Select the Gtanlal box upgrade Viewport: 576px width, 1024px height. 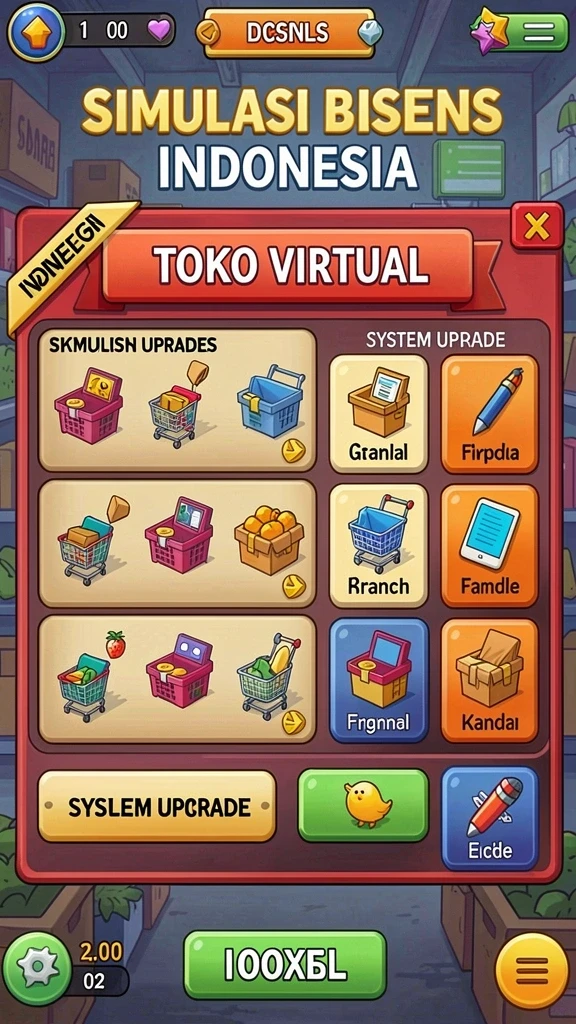tap(378, 414)
